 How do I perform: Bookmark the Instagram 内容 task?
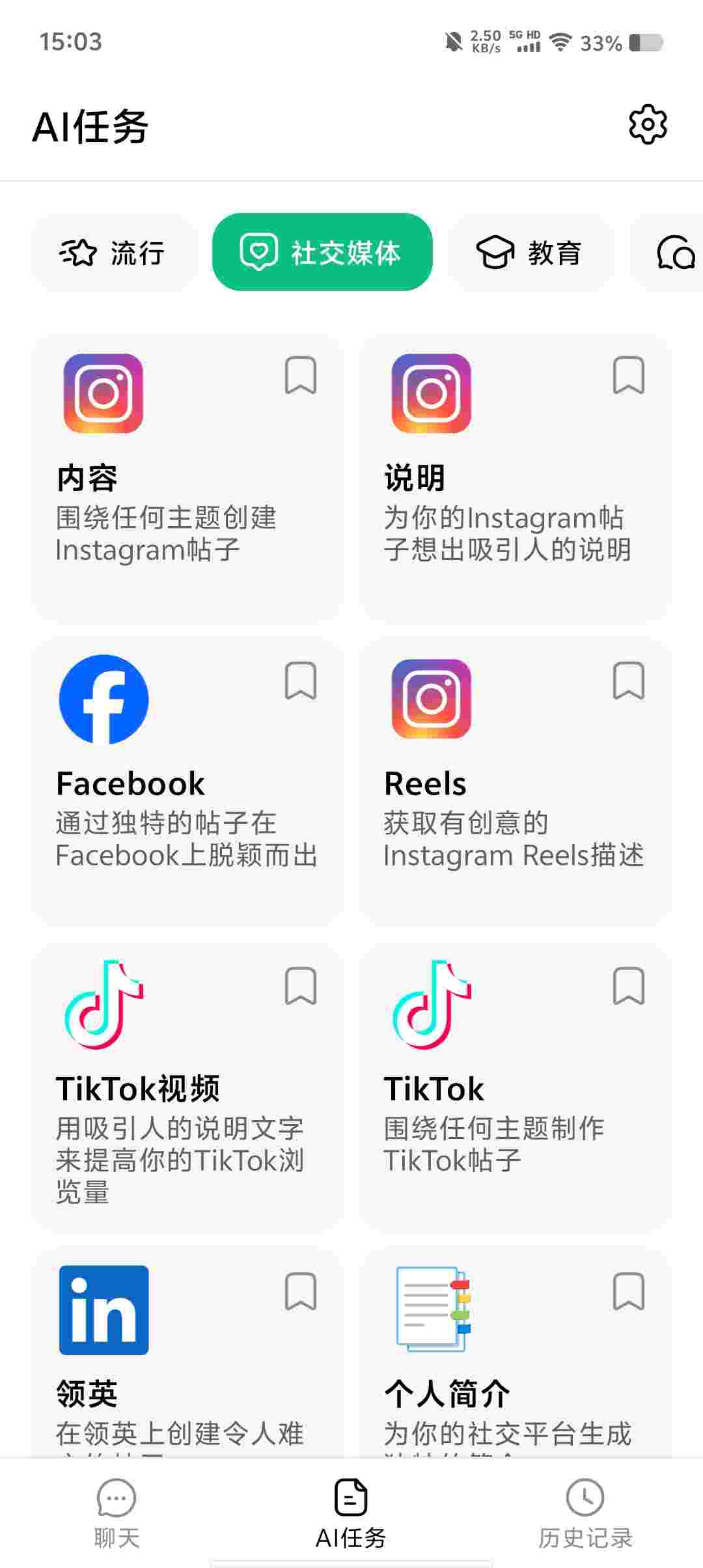click(301, 376)
